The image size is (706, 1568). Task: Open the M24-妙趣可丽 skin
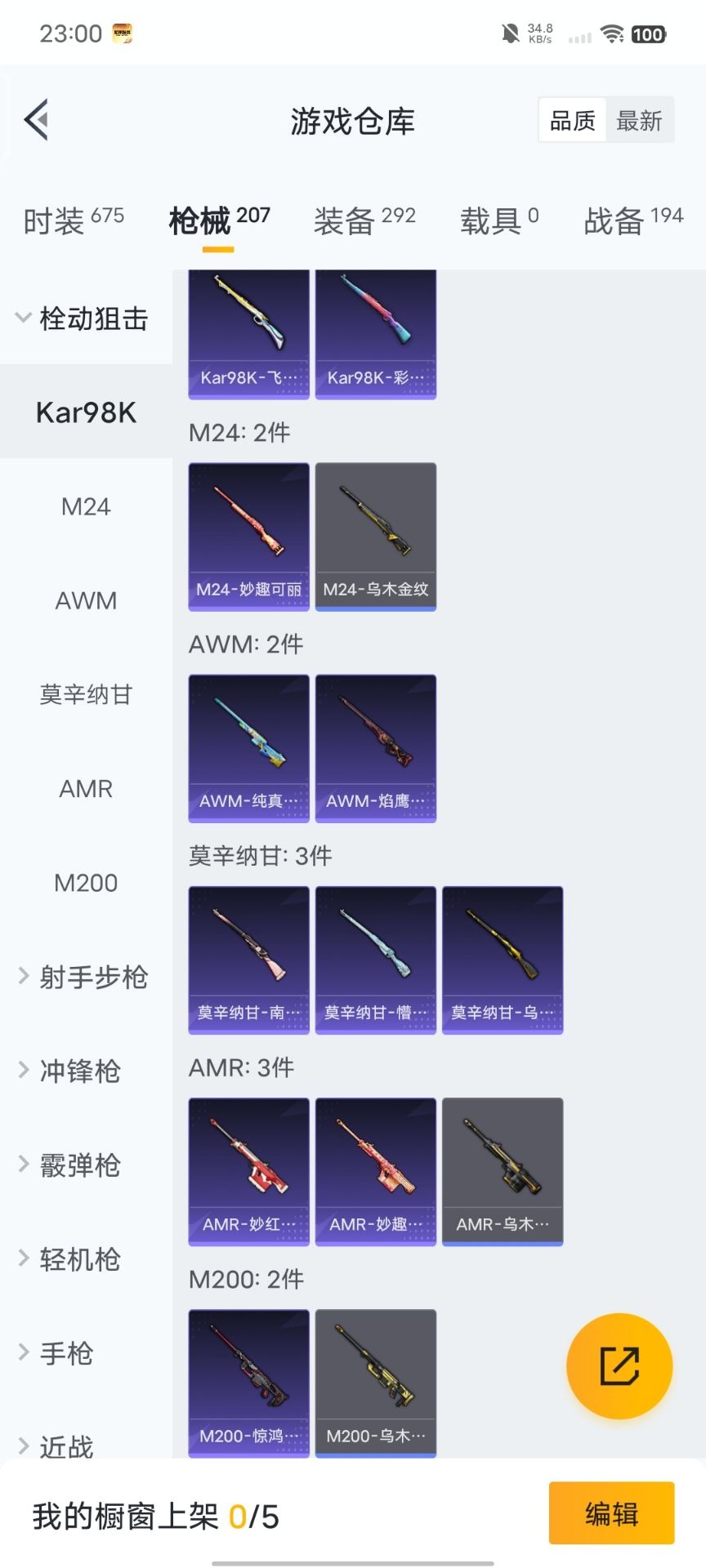click(x=249, y=537)
